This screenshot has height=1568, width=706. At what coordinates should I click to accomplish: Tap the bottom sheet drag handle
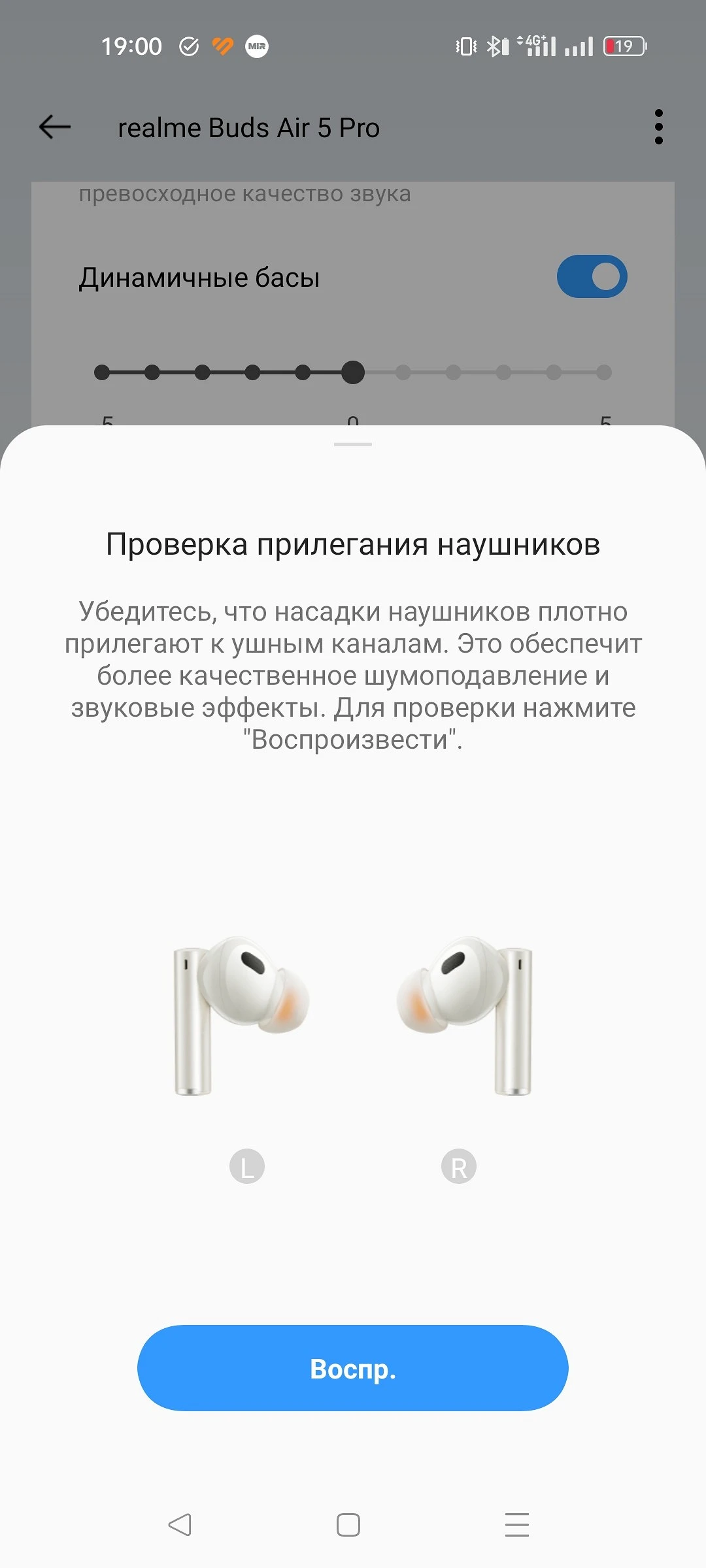click(x=353, y=444)
